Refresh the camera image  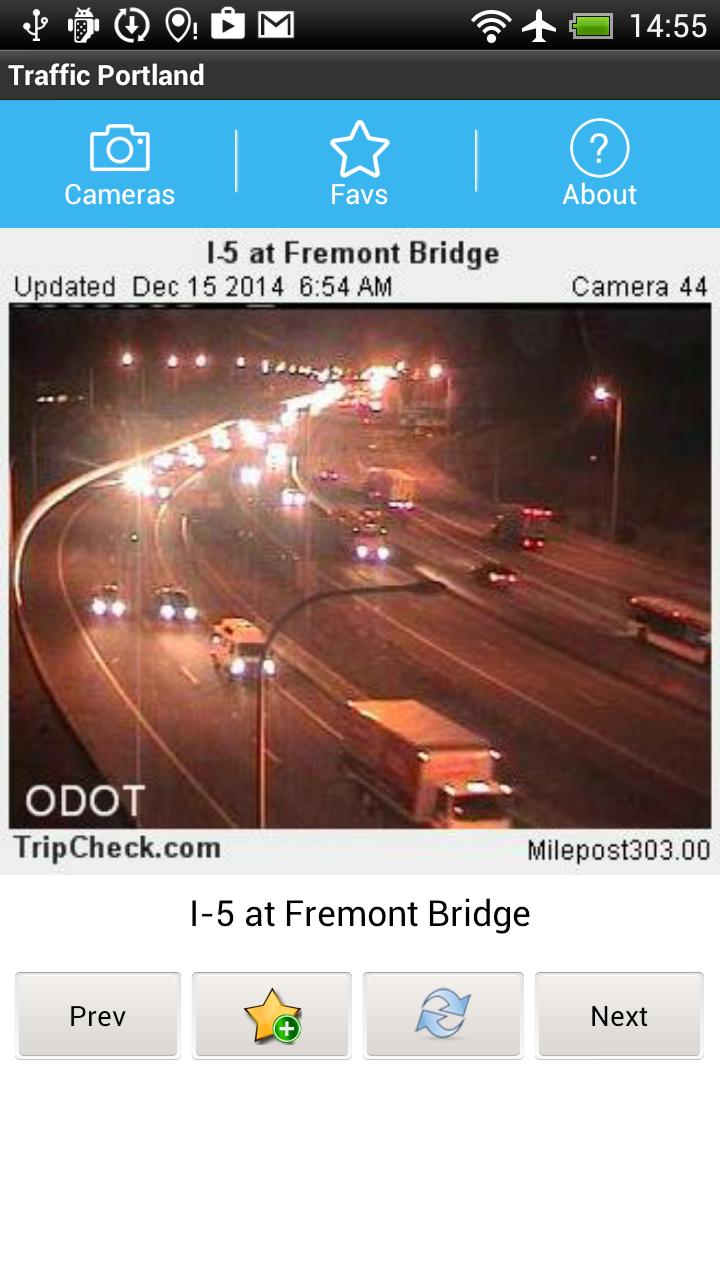click(443, 1016)
